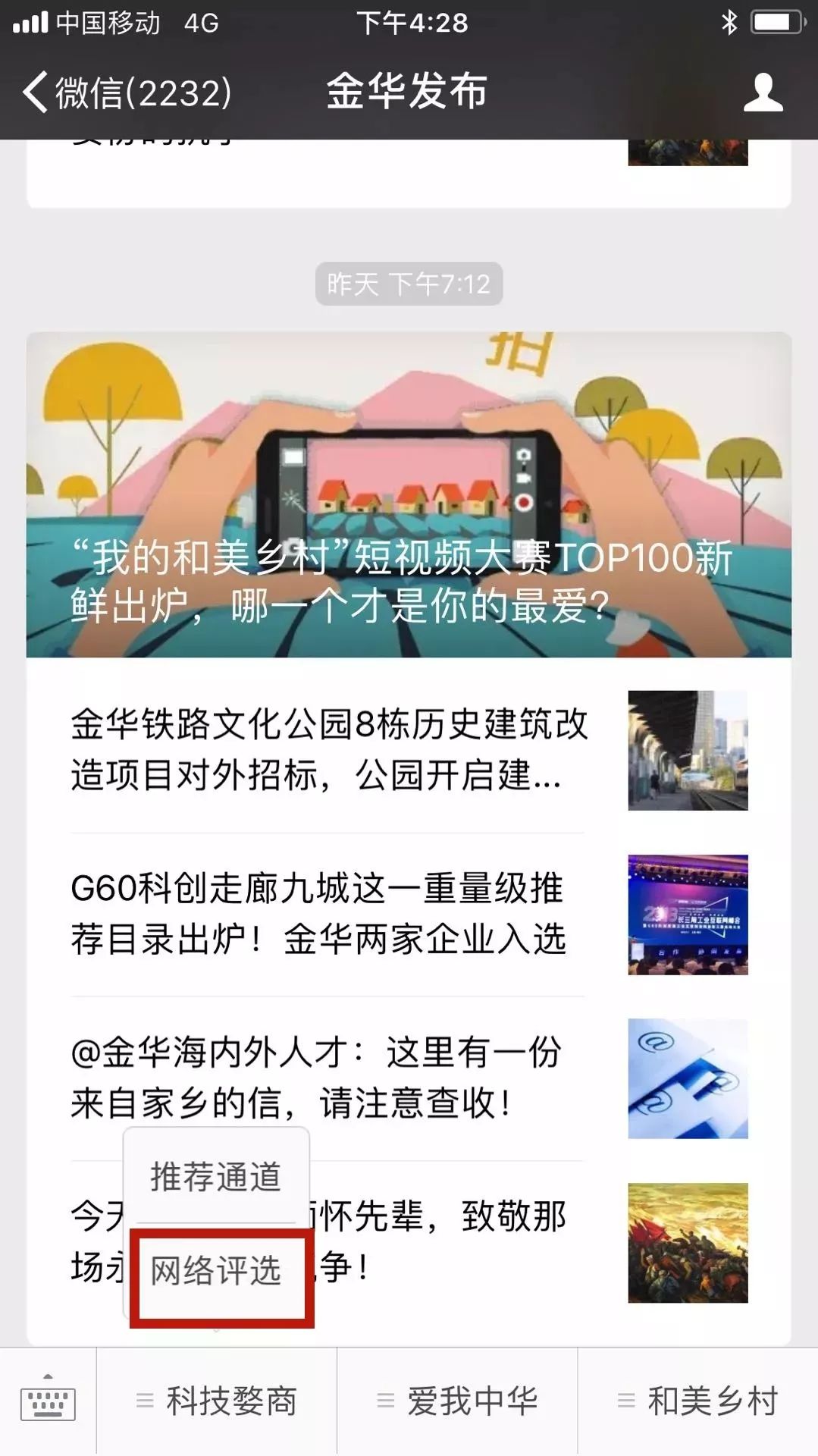Read the 金华铁路文化公园 article
818x1456 pixels.
(x=409, y=750)
